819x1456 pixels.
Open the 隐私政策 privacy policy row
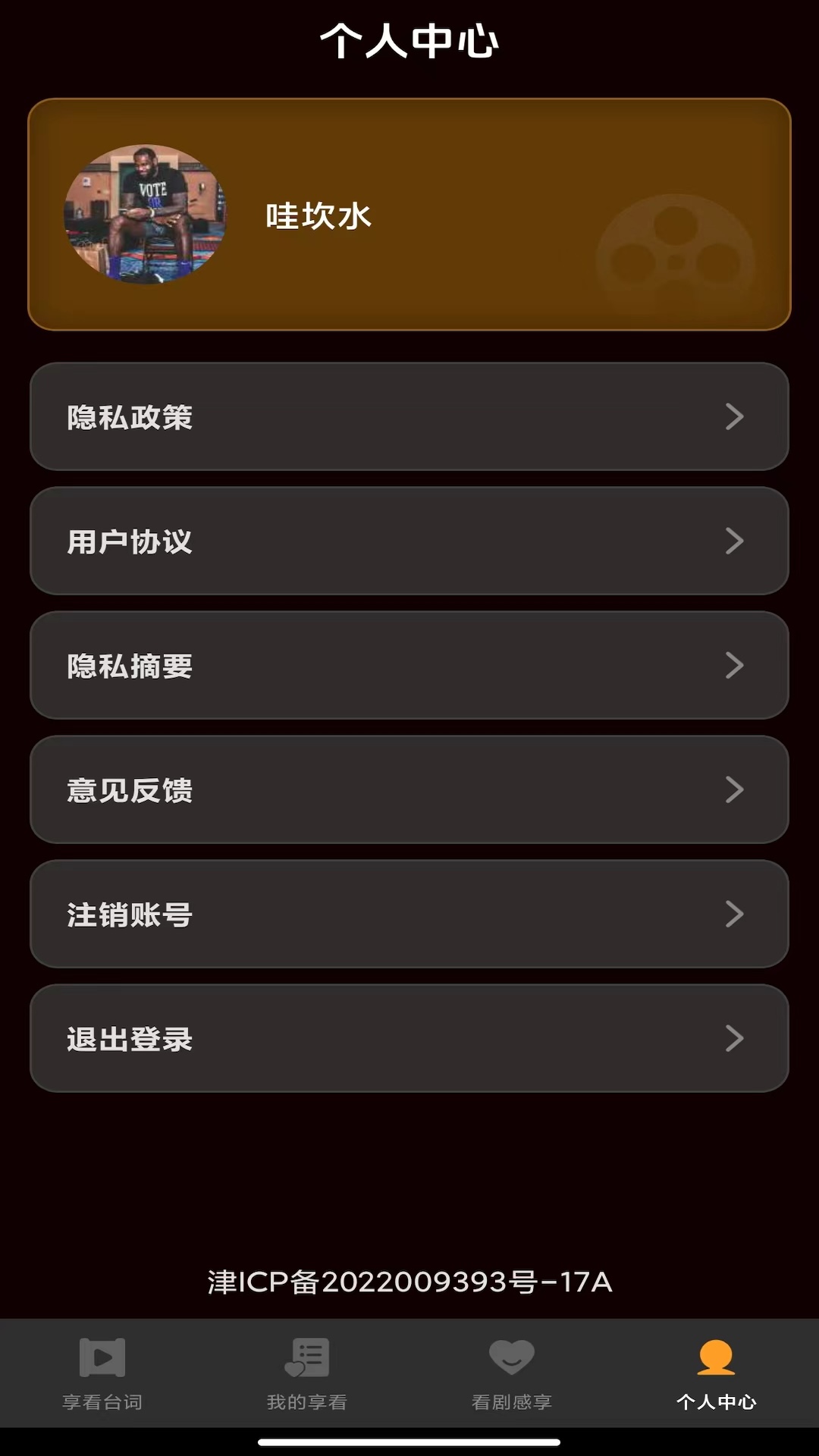pos(409,416)
